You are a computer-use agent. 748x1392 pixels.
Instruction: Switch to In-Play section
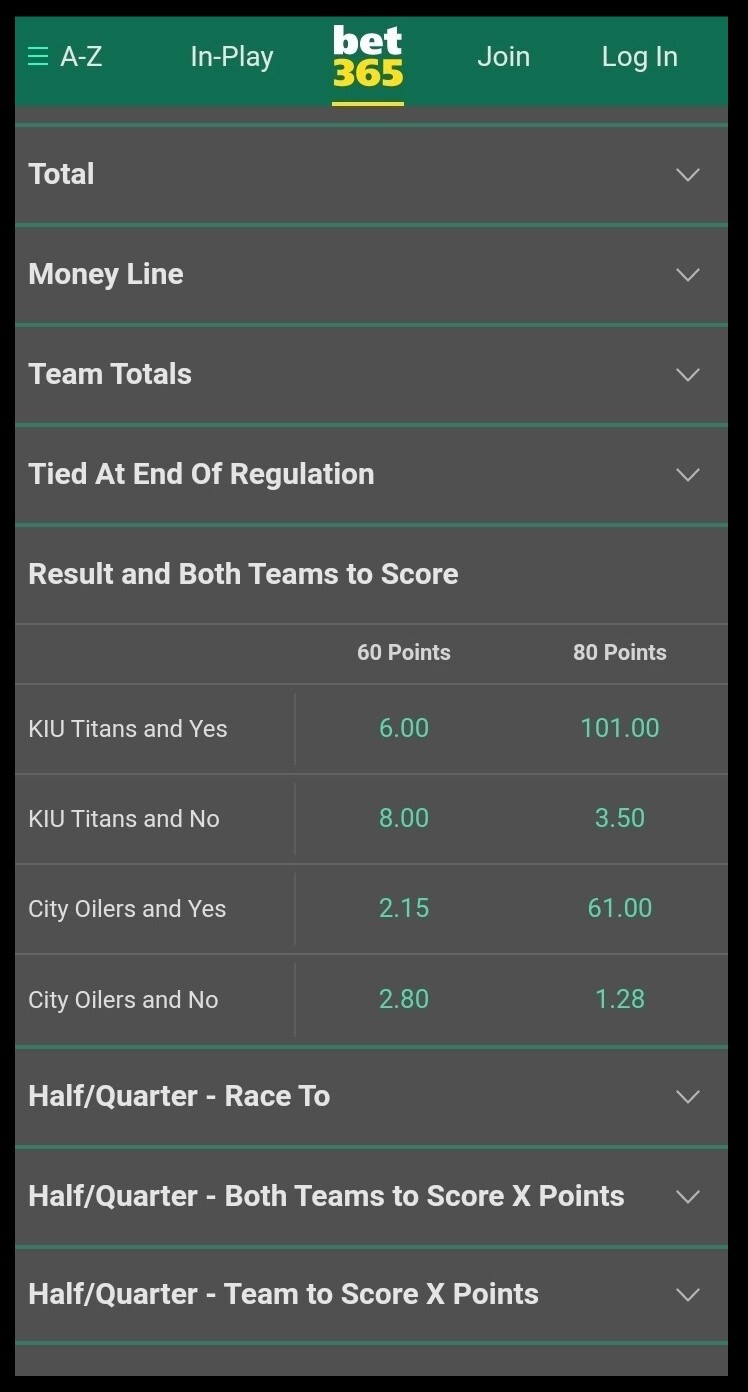(x=232, y=57)
